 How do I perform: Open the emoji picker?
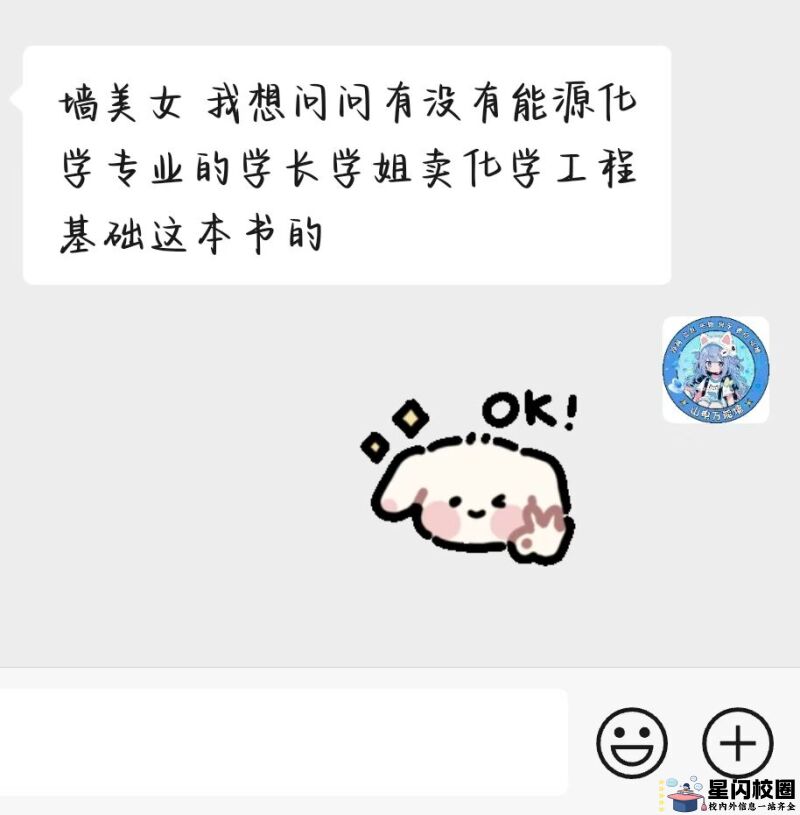coord(631,742)
